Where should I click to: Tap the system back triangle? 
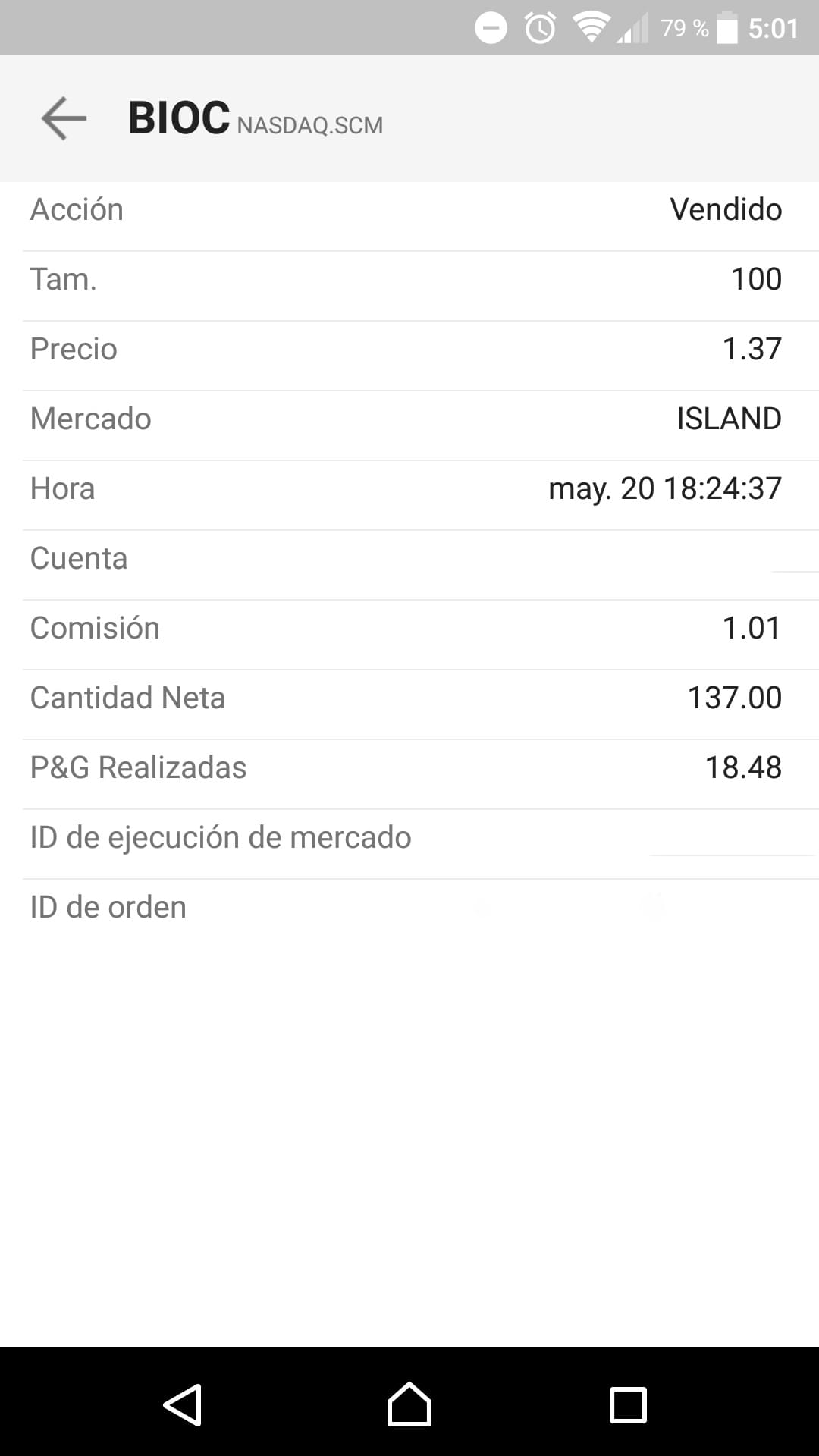(x=183, y=1404)
